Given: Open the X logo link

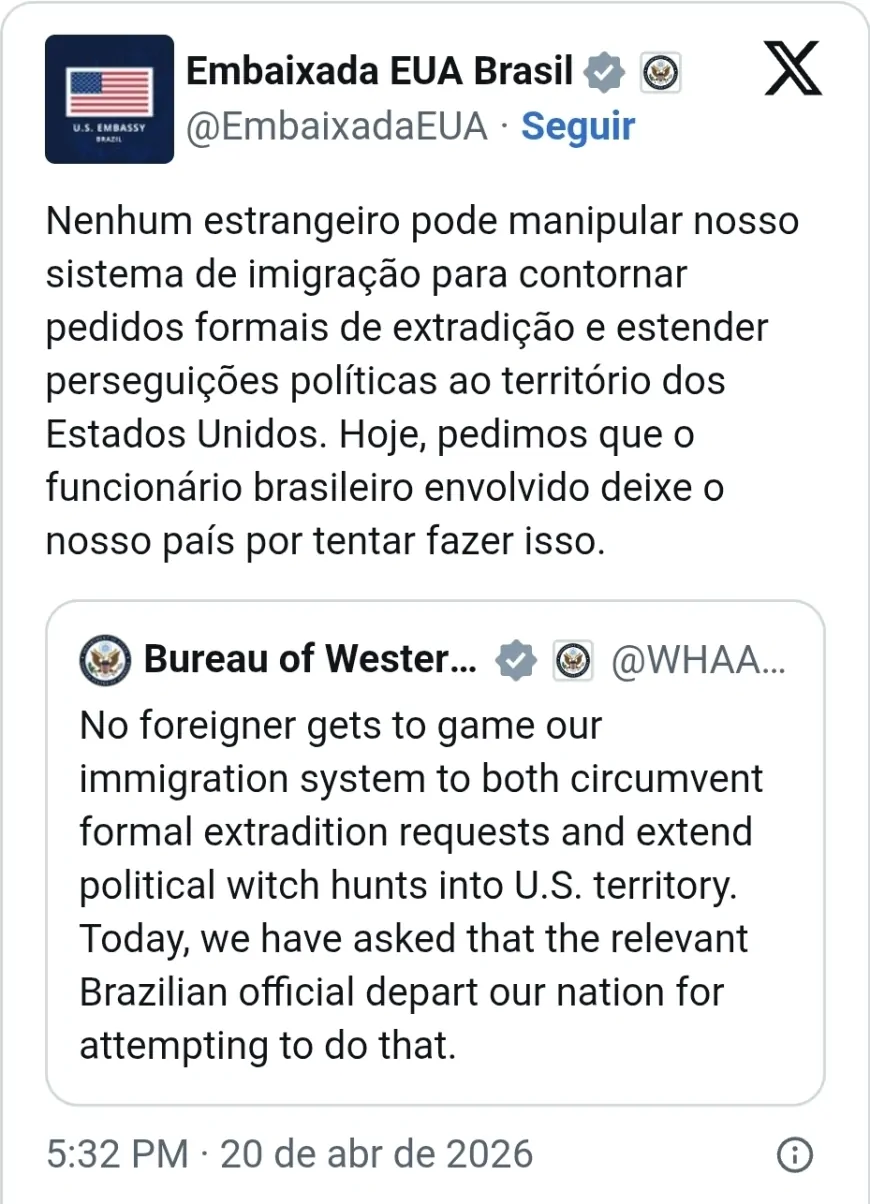Looking at the screenshot, I should tap(792, 68).
